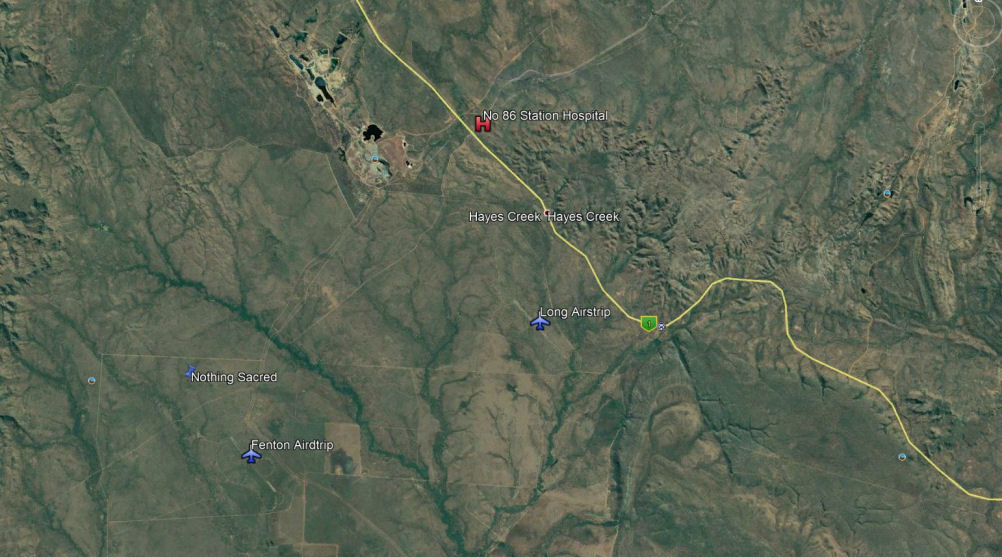The image size is (1002, 557).
Task: Tap the Long Airstrip airplane marker
Action: click(540, 322)
